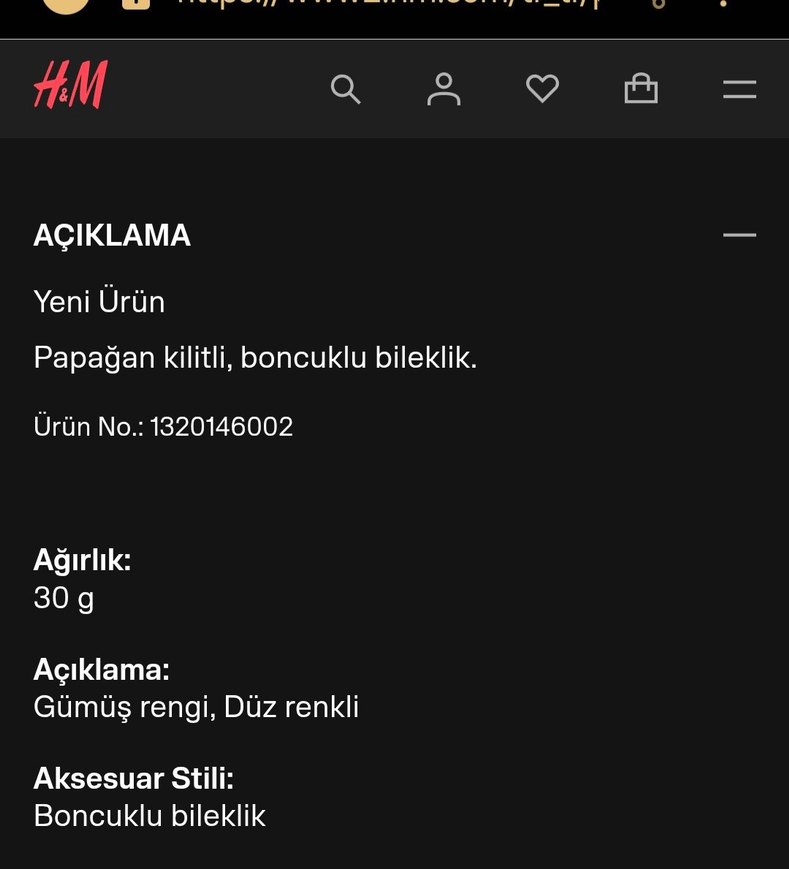789x869 pixels.
Task: Tap the browser address bar URL
Action: click(x=380, y=5)
